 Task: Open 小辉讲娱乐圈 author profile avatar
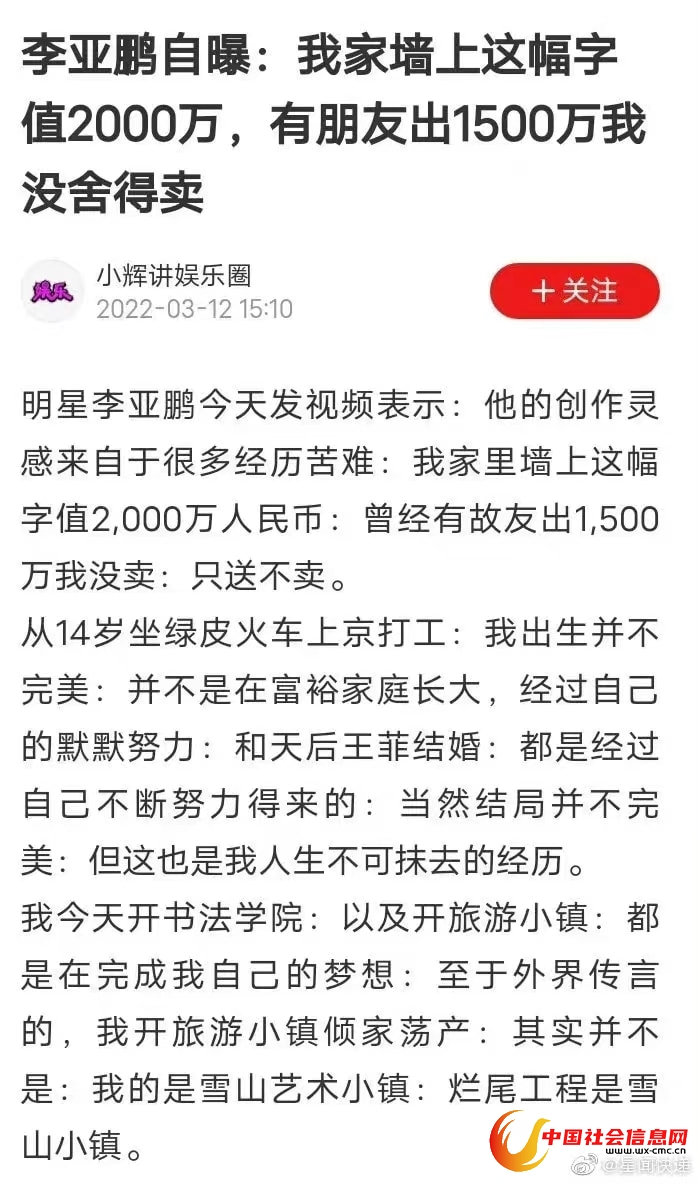coord(51,291)
